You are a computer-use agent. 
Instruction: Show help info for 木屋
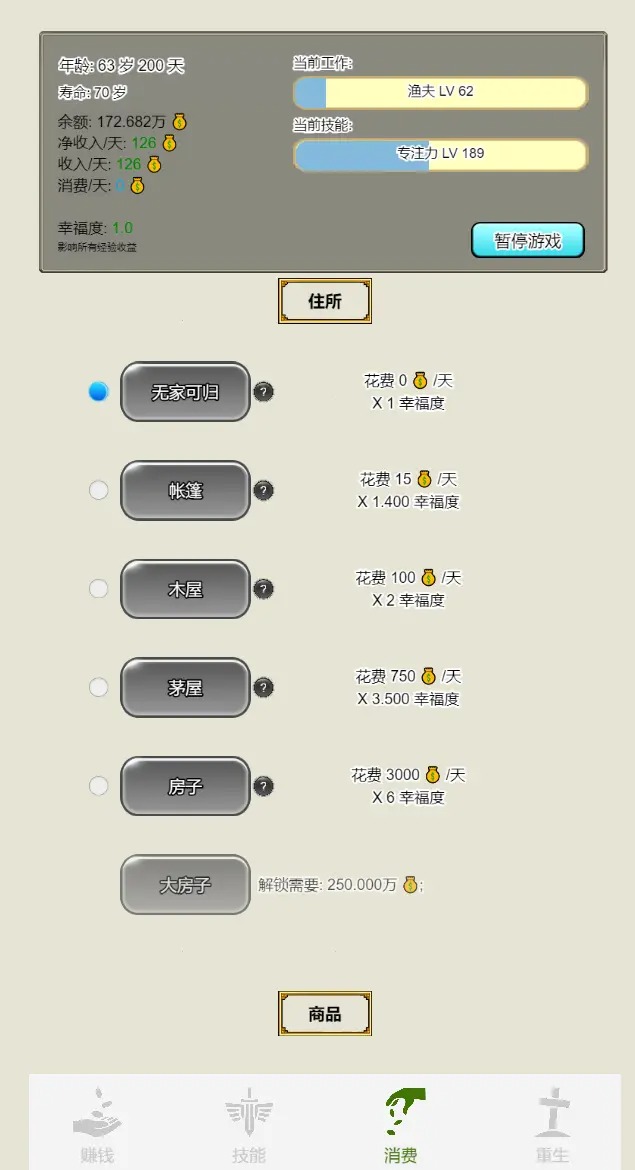tap(263, 589)
